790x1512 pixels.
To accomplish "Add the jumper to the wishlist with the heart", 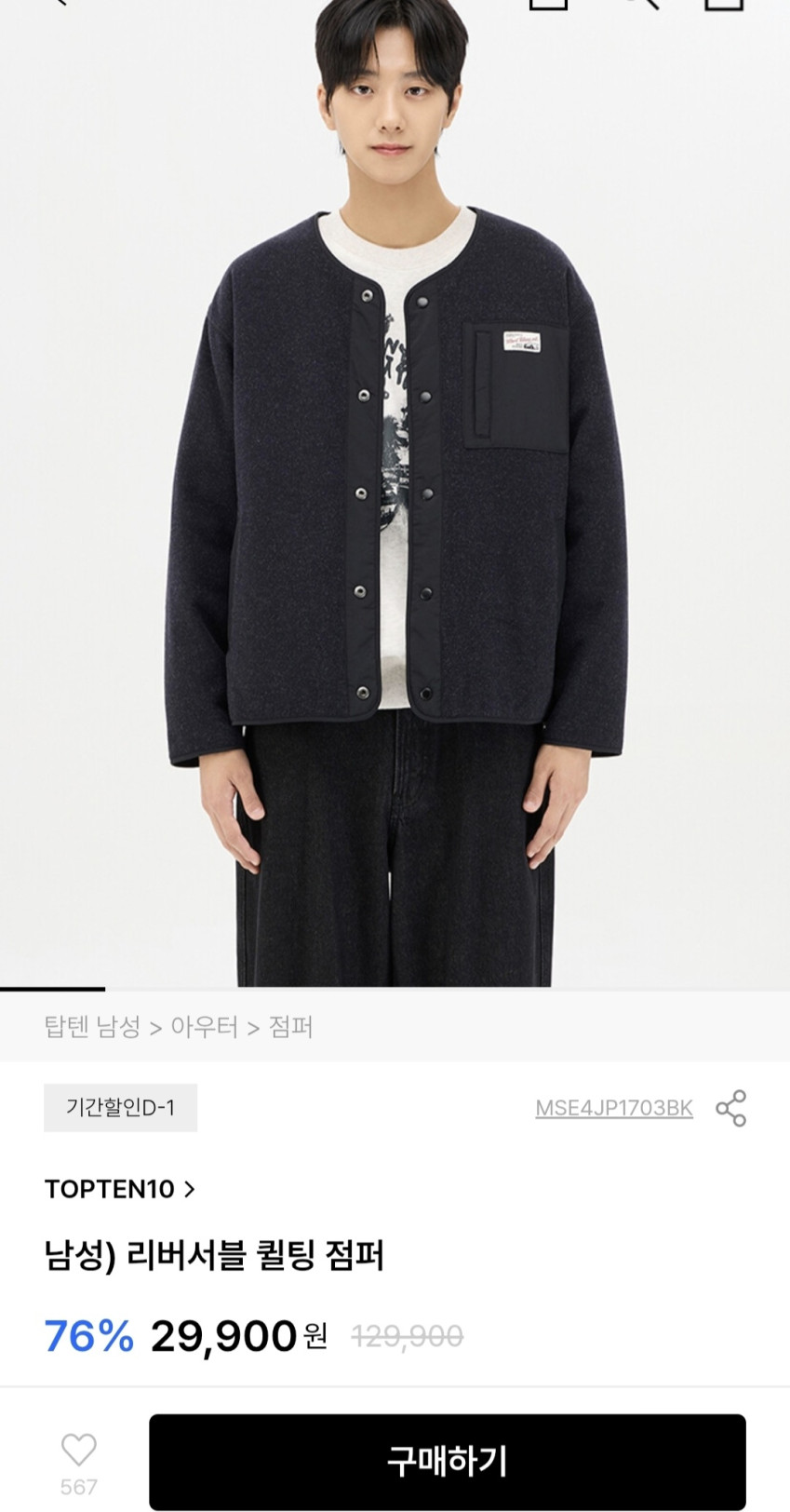I will pyautogui.click(x=79, y=1451).
